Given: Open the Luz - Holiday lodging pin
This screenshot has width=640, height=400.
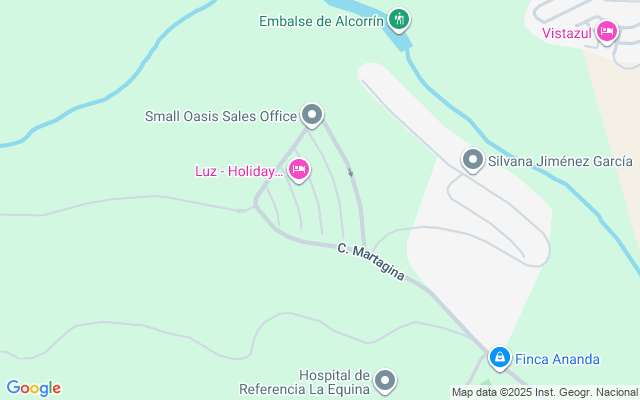Looking at the screenshot, I should [x=298, y=171].
